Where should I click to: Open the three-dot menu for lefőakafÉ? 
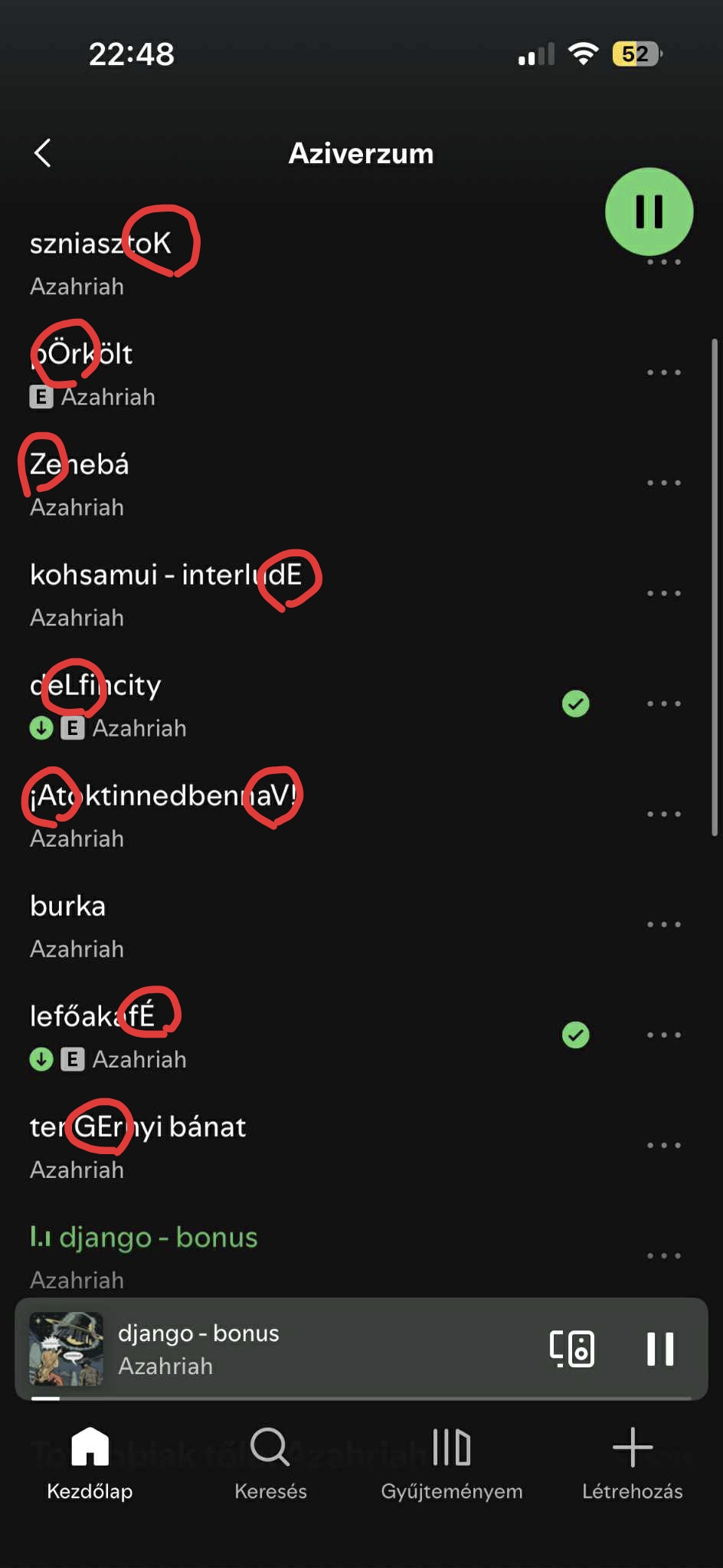[663, 1035]
